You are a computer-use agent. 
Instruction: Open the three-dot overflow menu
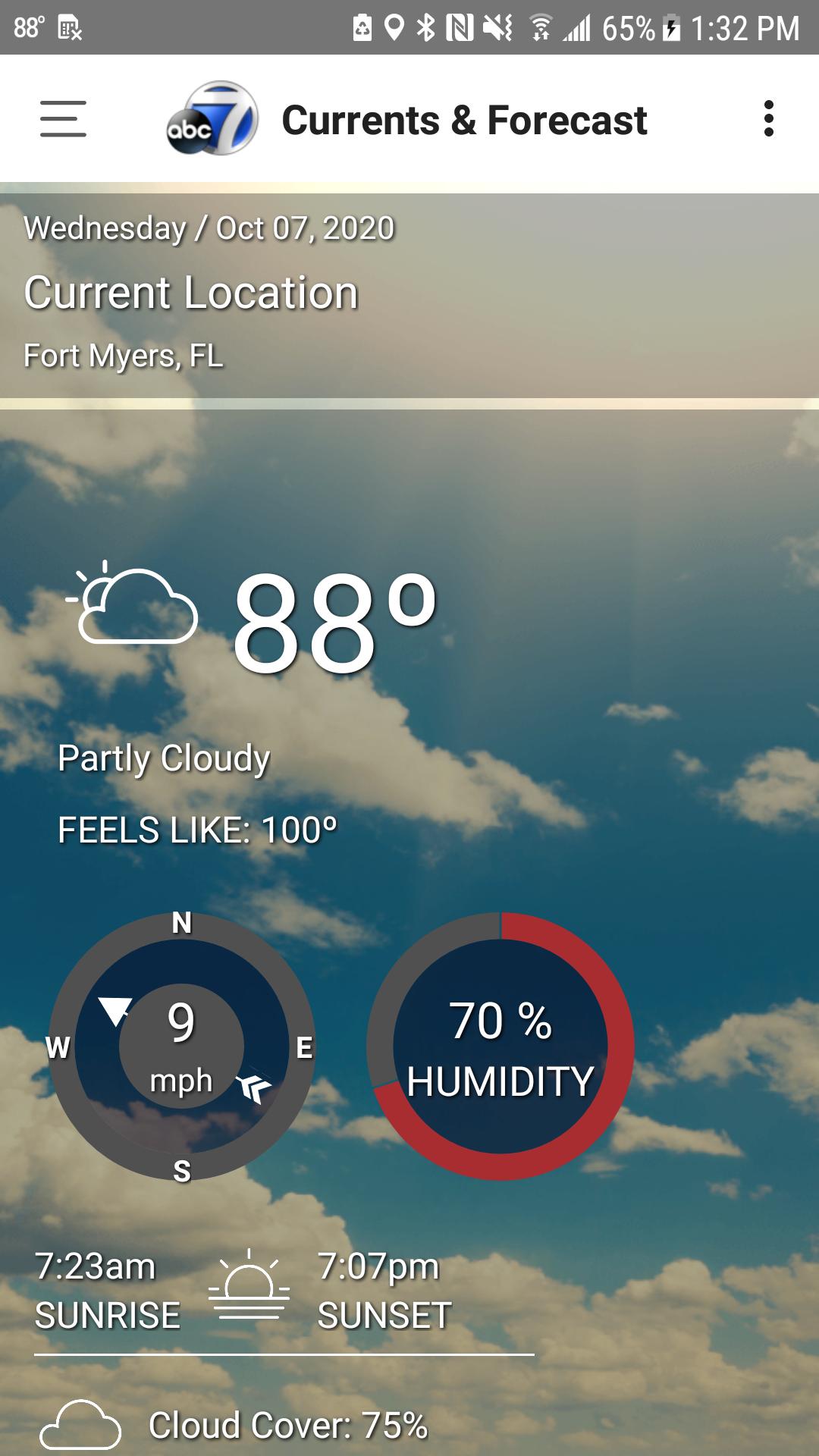pyautogui.click(x=769, y=119)
